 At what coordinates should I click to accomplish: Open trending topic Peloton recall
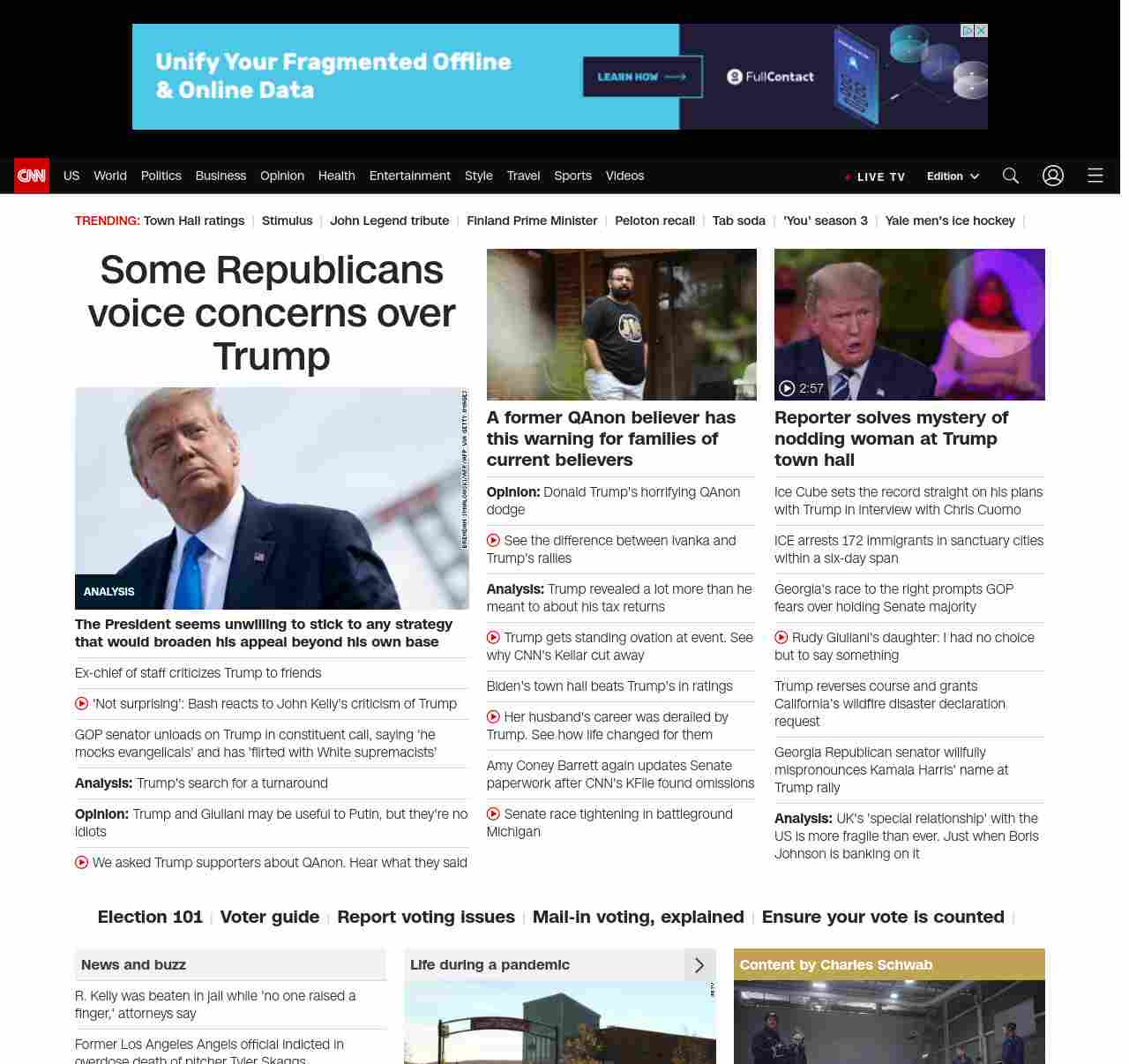coord(654,221)
